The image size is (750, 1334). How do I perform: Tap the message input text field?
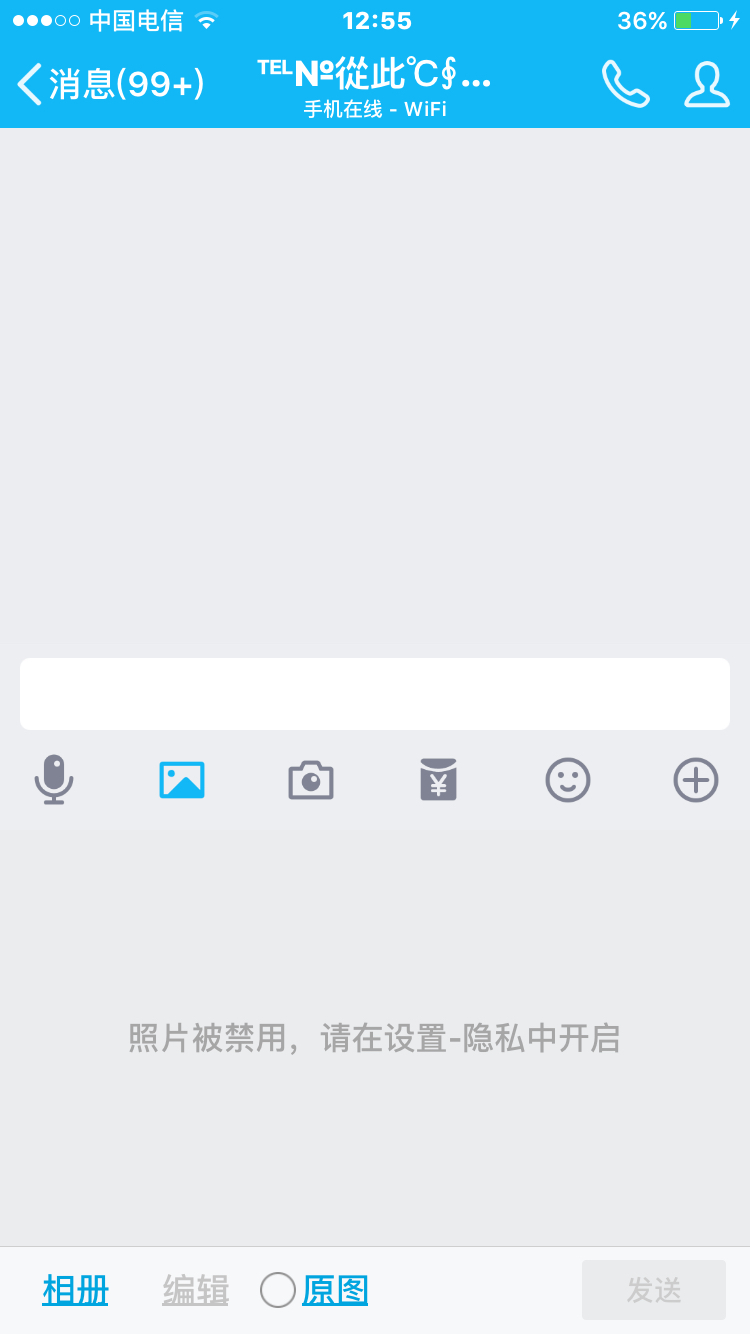375,693
